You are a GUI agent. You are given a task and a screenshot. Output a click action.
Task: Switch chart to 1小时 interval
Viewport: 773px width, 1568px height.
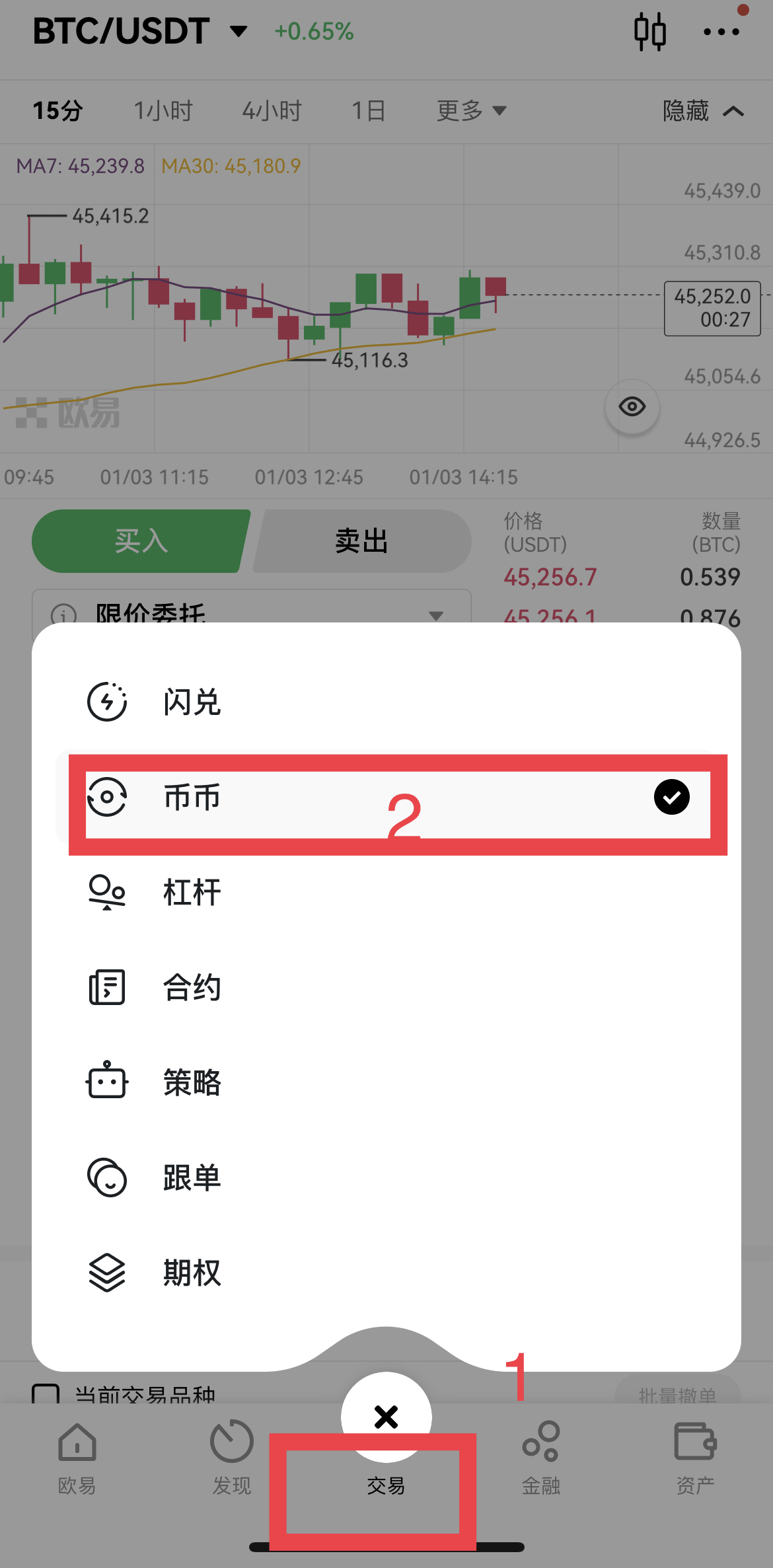163,110
